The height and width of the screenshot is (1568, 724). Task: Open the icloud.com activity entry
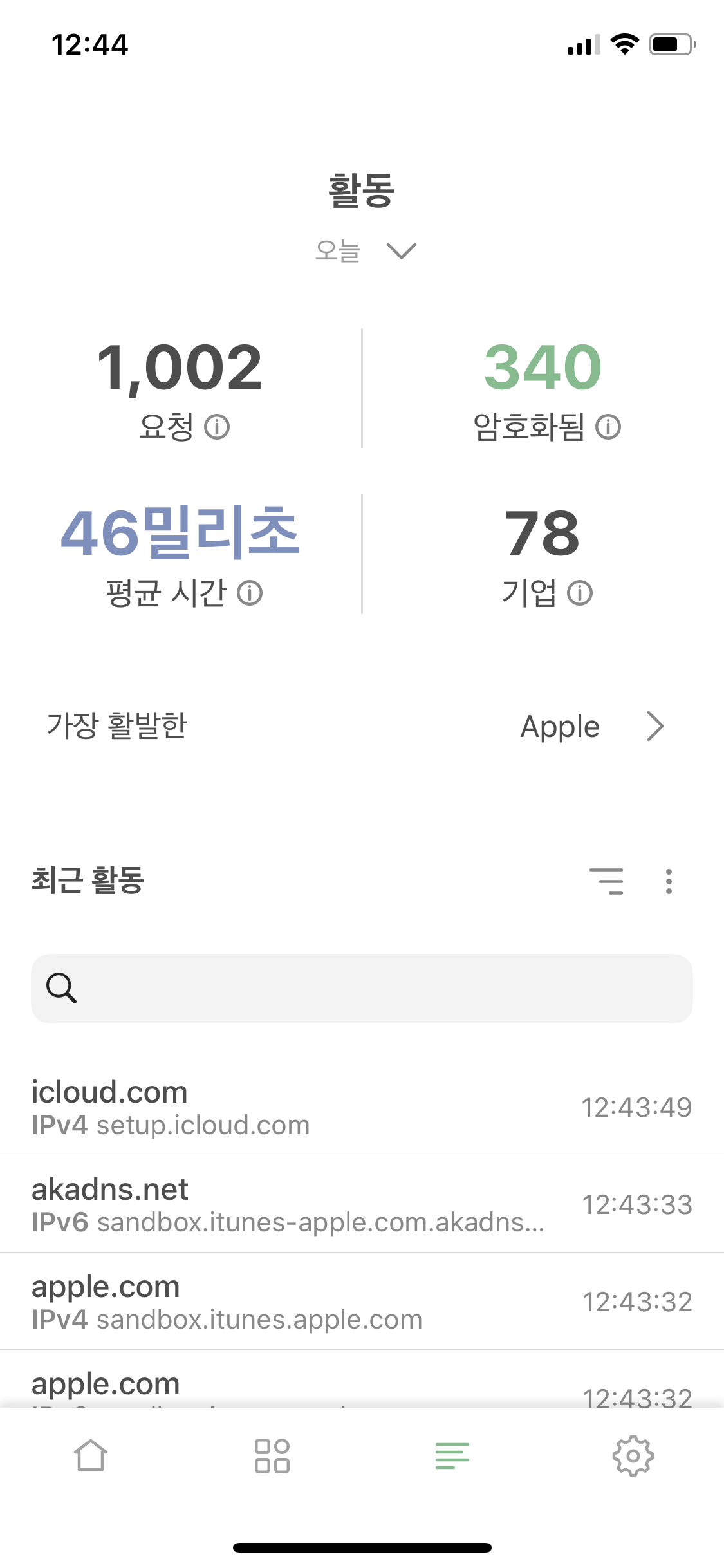(x=362, y=1107)
